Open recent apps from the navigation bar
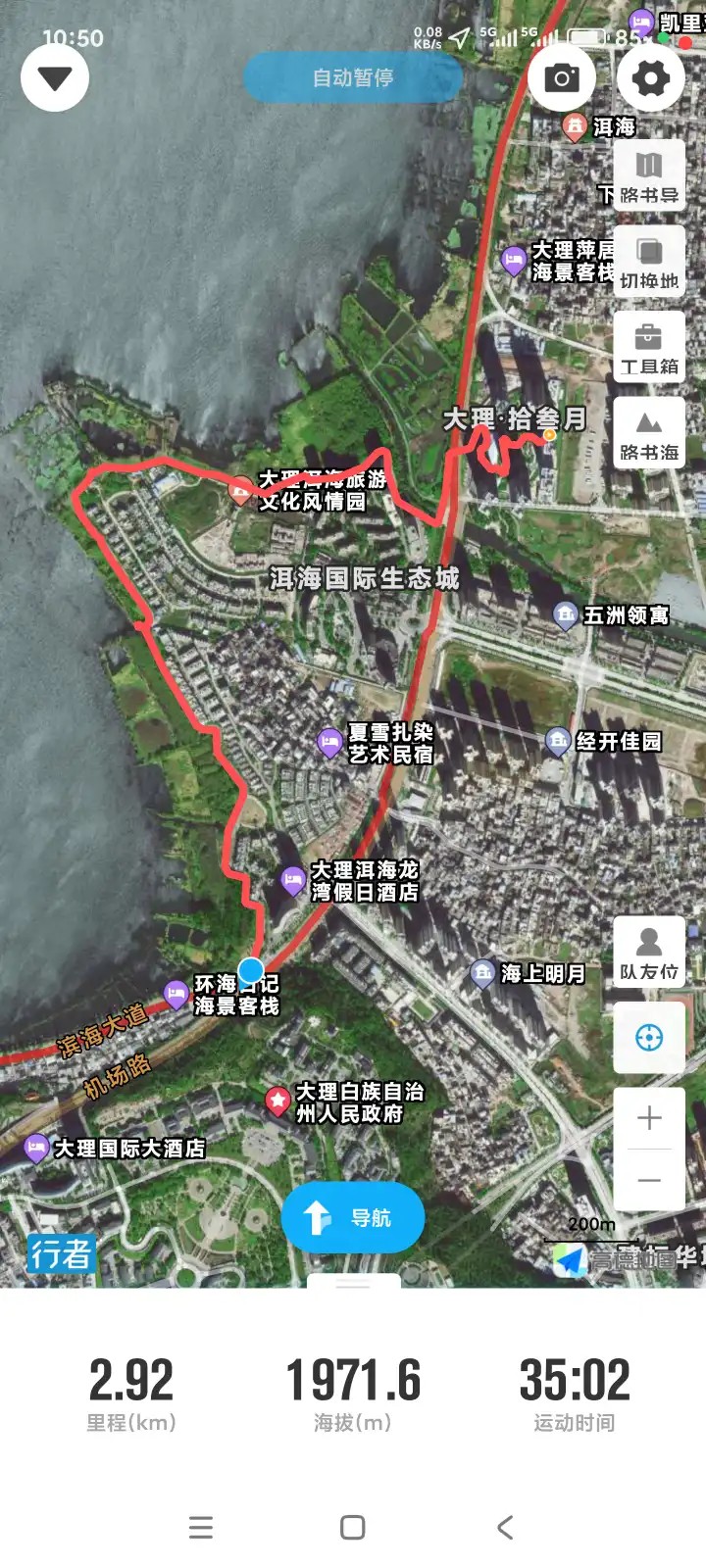Screen dimensions: 706x1568 (201, 1527)
